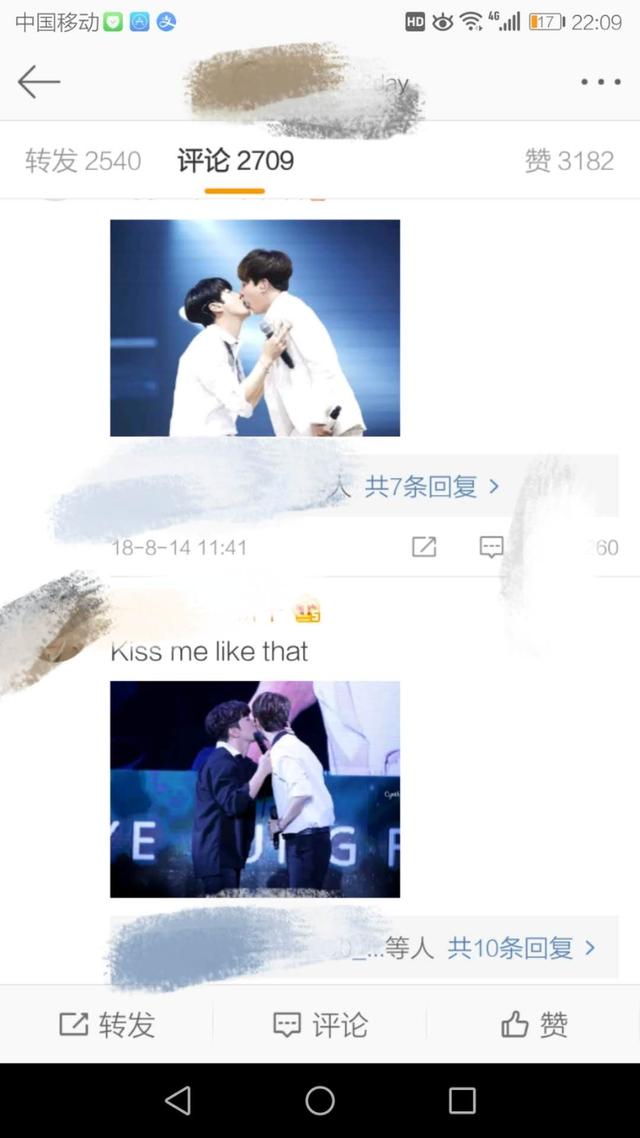The image size is (640, 1138).
Task: Open recent apps from the navigation bar
Action: [462, 1101]
